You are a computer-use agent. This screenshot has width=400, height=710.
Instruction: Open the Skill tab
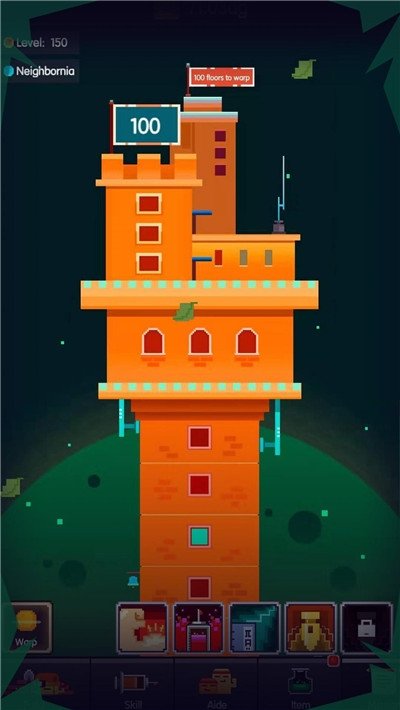coord(133,685)
